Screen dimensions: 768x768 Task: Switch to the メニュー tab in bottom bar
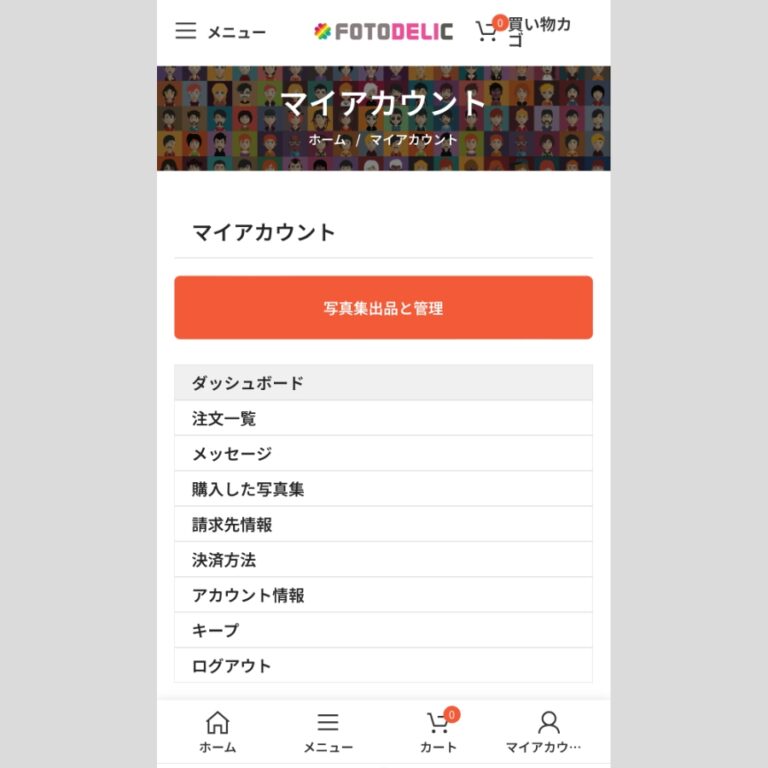tap(328, 732)
